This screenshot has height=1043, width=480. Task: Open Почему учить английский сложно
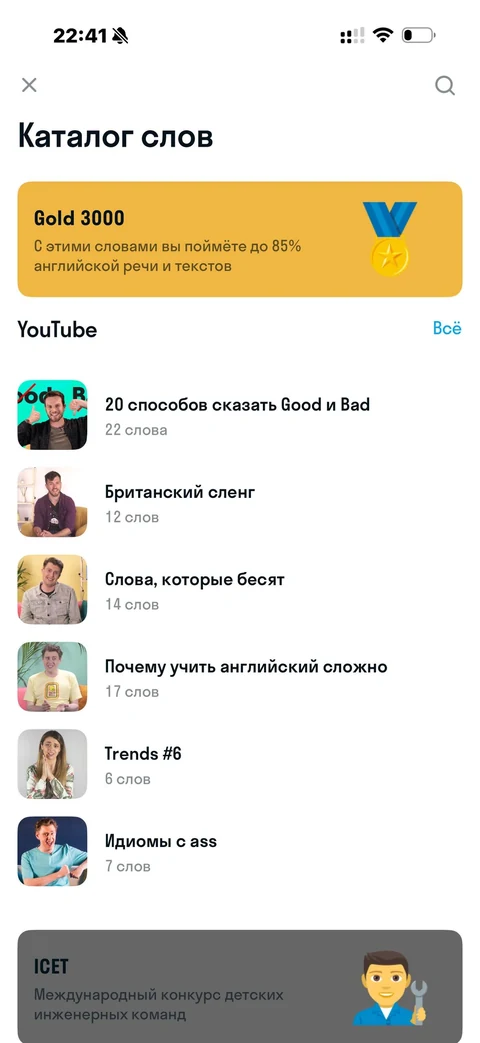point(239,676)
